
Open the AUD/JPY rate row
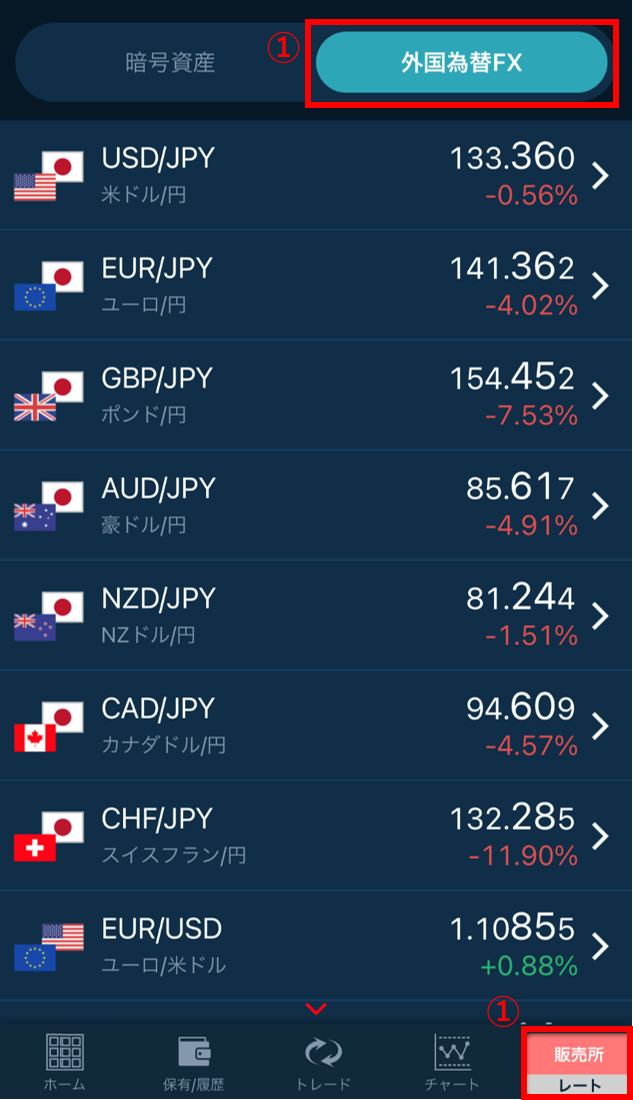pos(316,506)
